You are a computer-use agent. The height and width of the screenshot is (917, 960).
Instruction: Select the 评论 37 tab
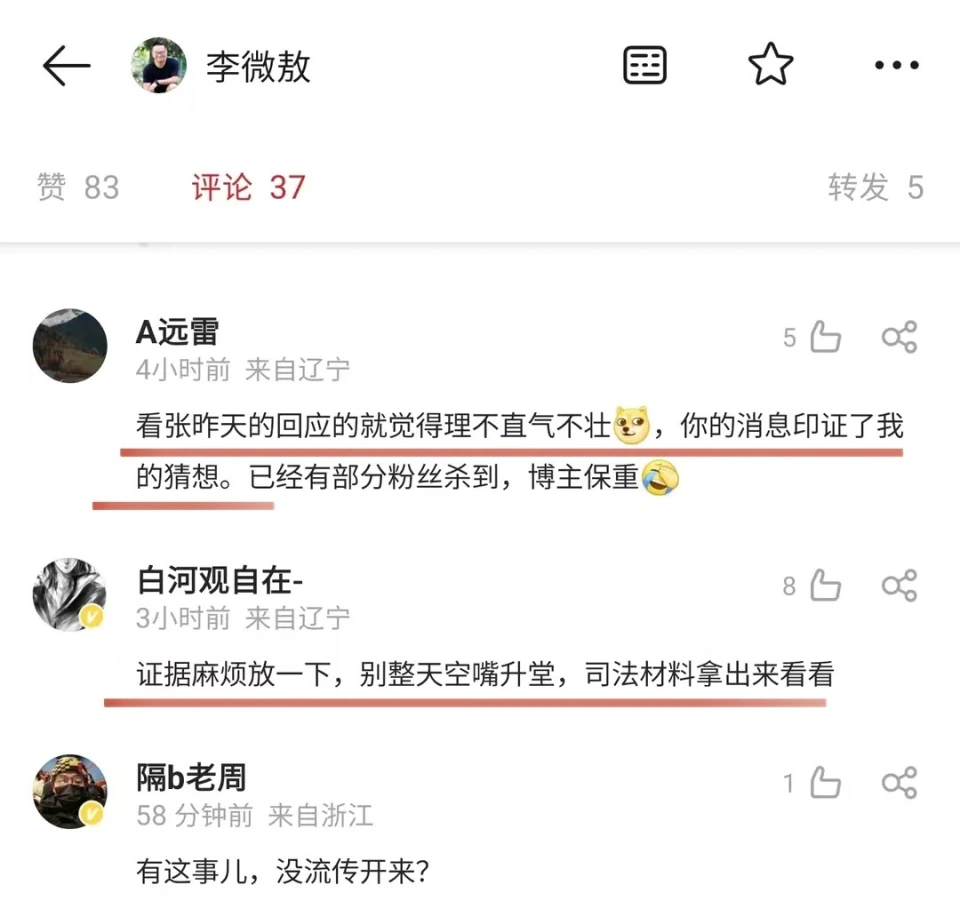248,187
